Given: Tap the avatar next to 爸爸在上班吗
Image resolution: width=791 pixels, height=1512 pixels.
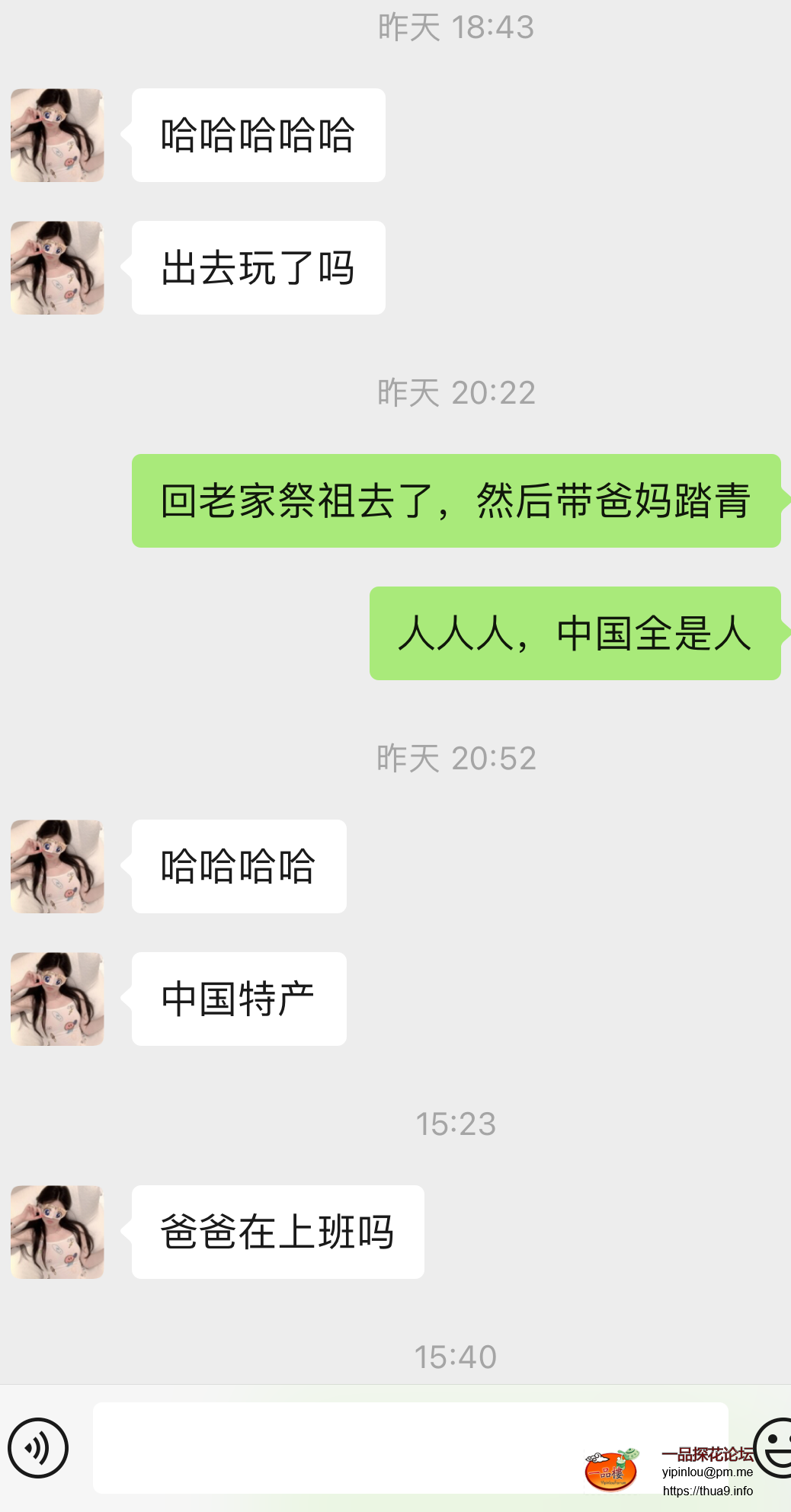Looking at the screenshot, I should coord(57,1232).
